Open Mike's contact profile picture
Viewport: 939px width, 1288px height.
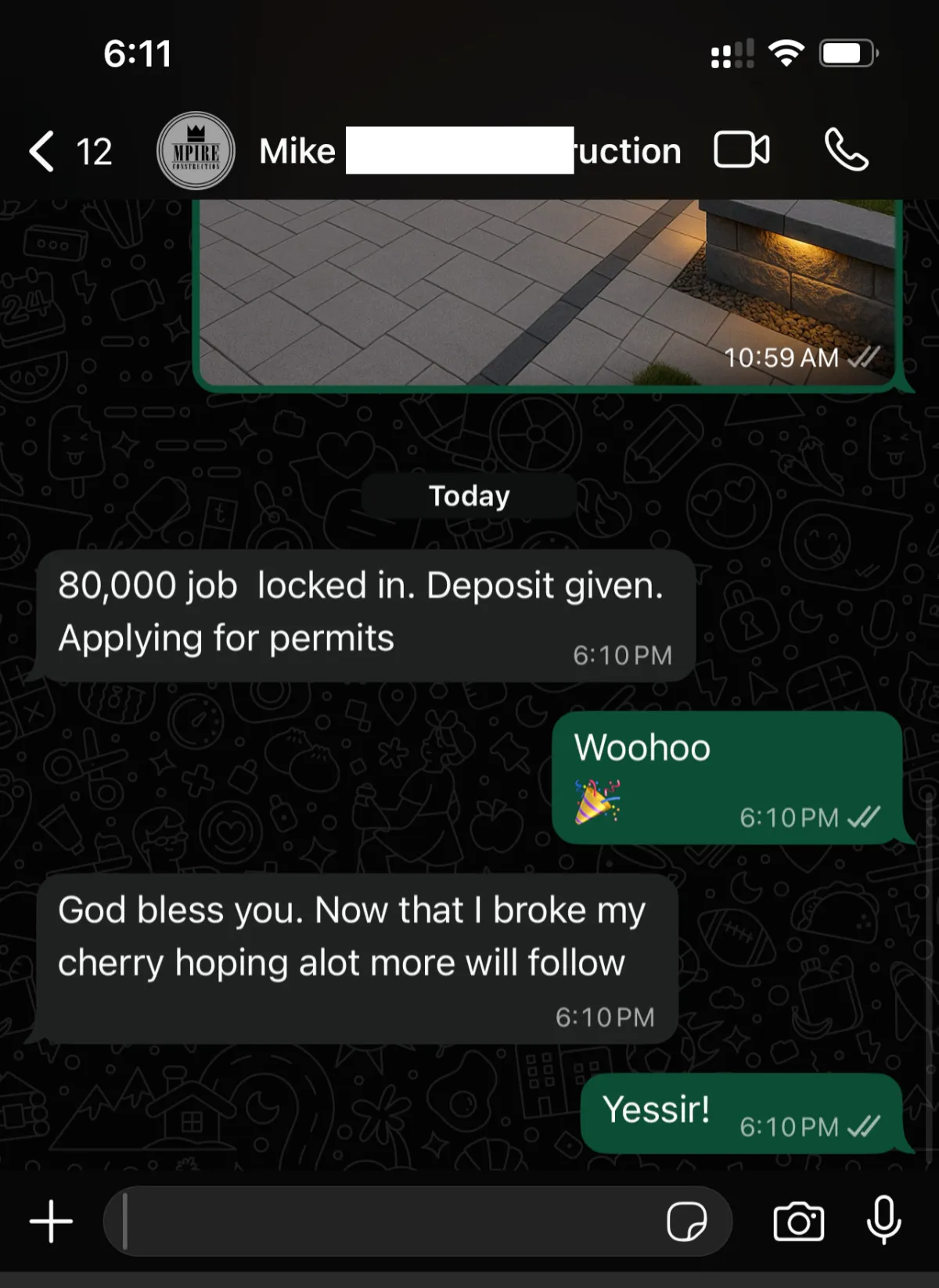196,151
